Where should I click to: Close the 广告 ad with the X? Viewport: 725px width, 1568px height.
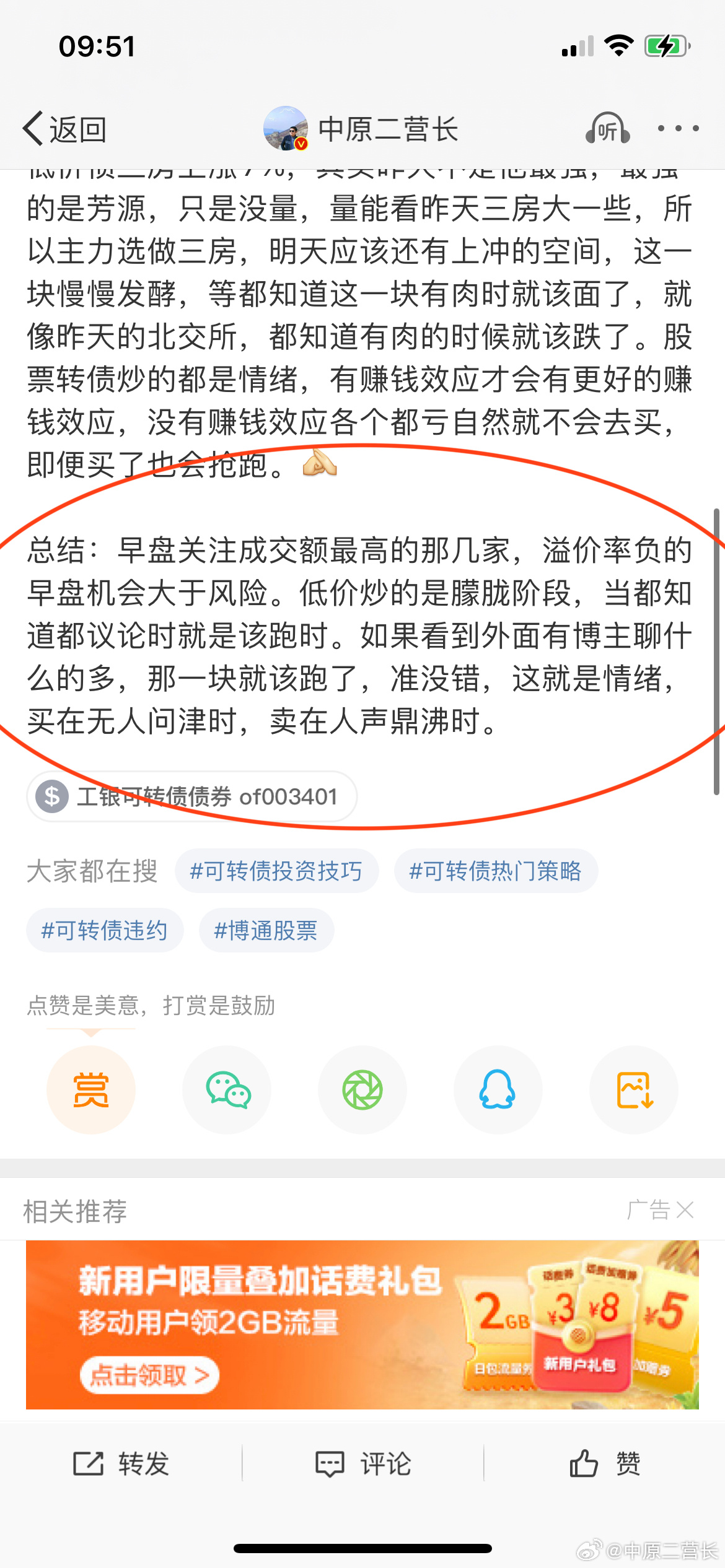685,1209
